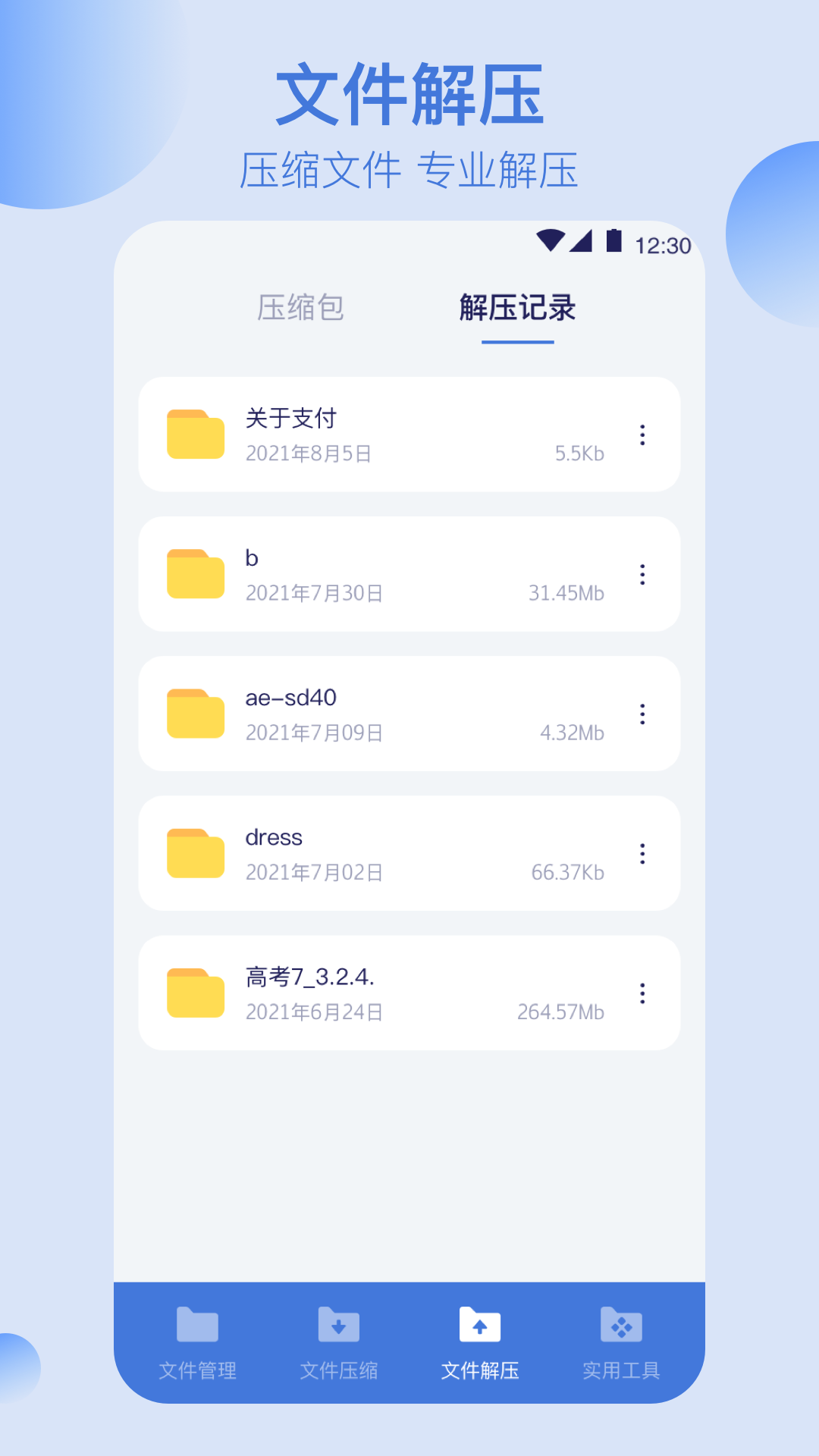Image resolution: width=819 pixels, height=1456 pixels.
Task: Select the folder icon for ae-sd40
Action: click(x=196, y=713)
